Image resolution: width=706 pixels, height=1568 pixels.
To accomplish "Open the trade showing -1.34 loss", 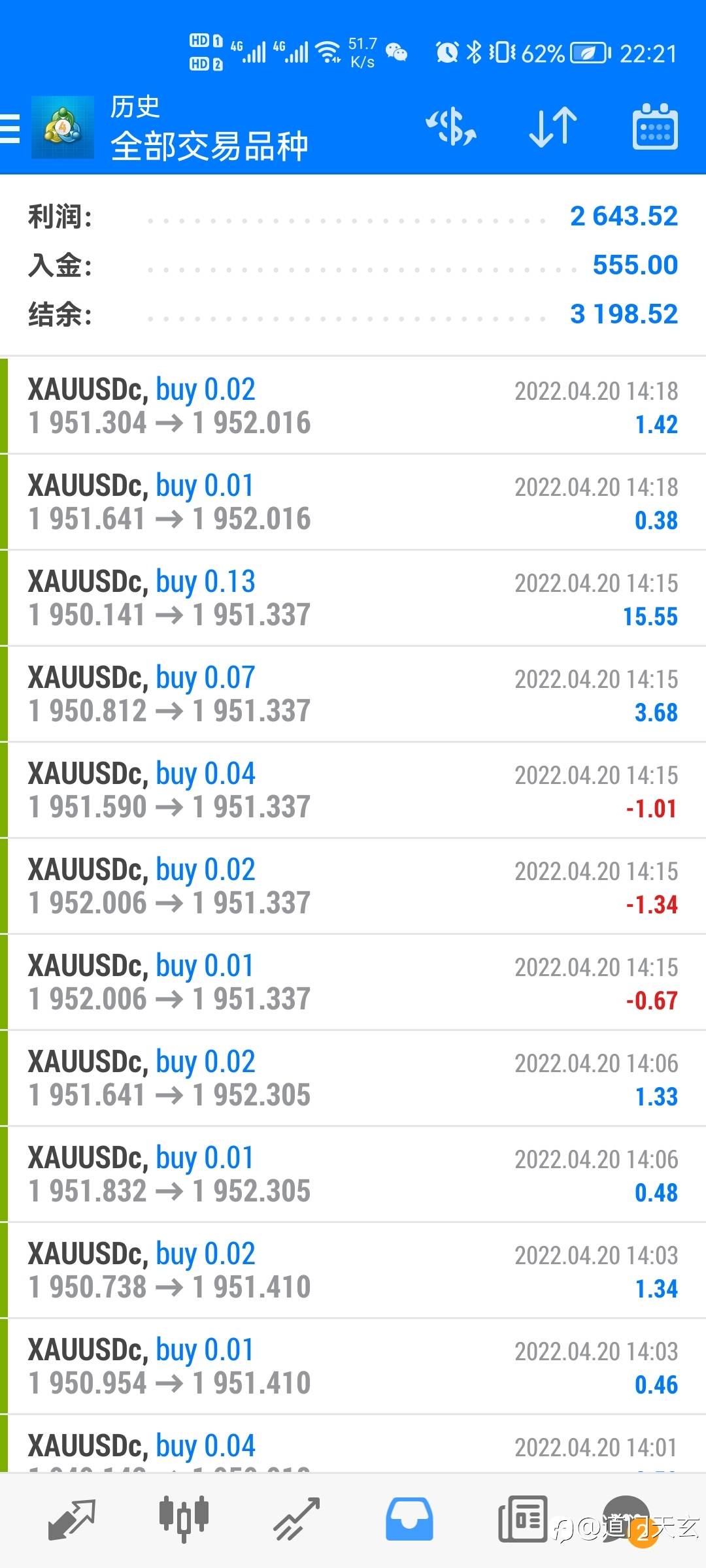I will point(353,886).
